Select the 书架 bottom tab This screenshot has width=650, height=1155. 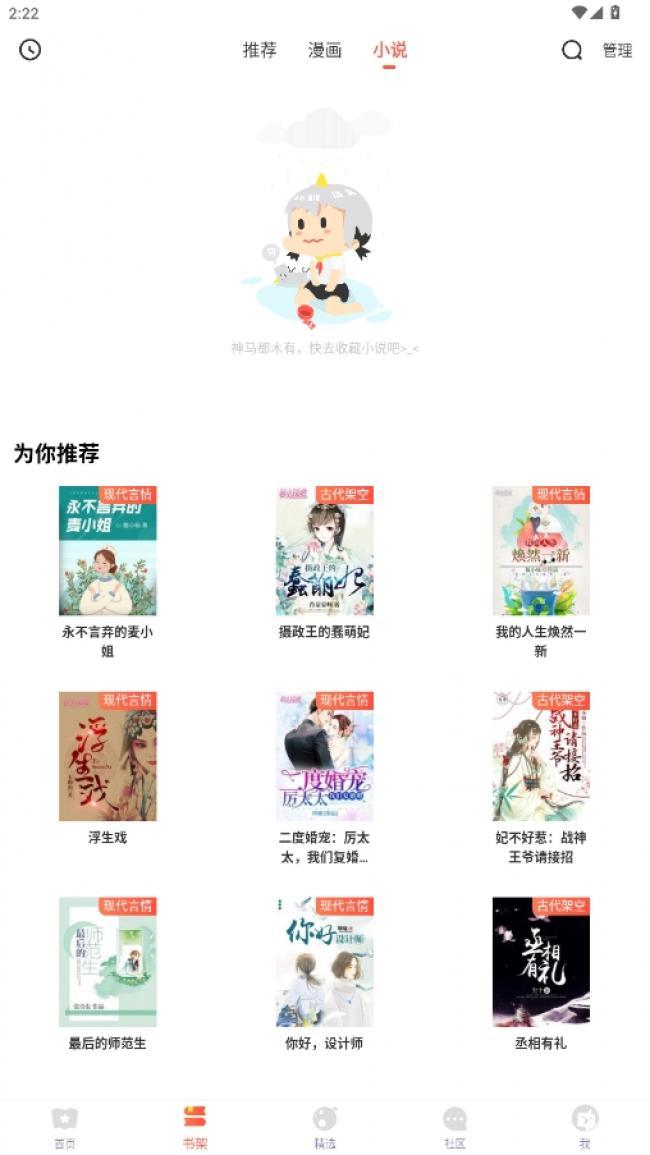(x=195, y=1126)
